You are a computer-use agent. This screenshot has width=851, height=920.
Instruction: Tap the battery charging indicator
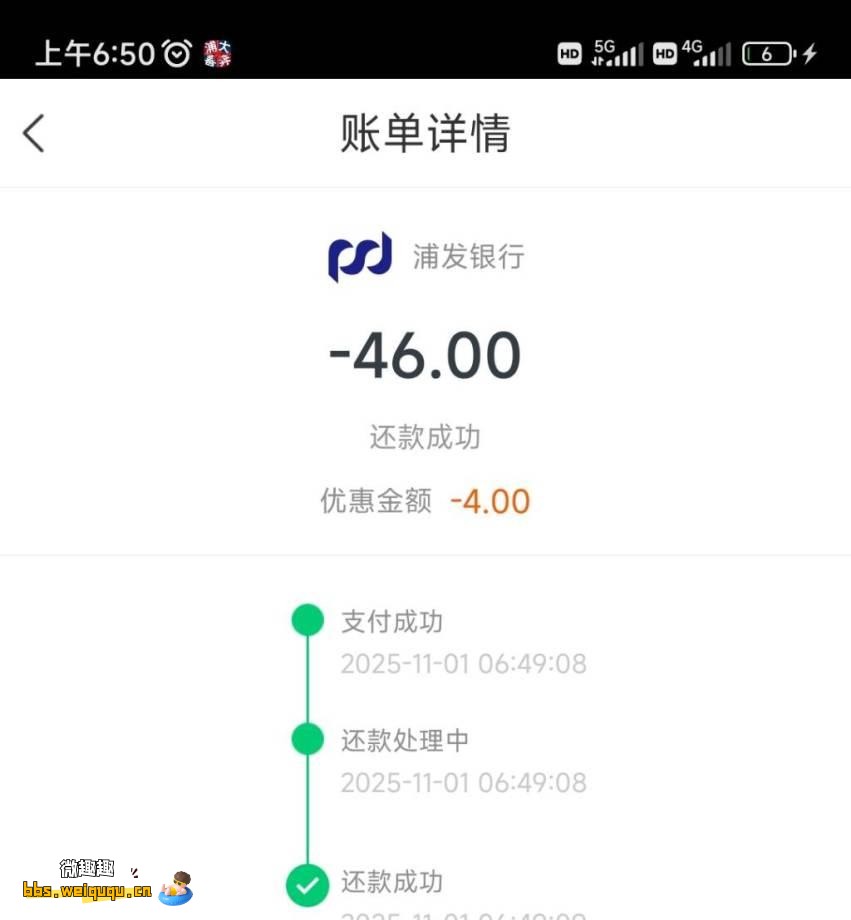(766, 53)
